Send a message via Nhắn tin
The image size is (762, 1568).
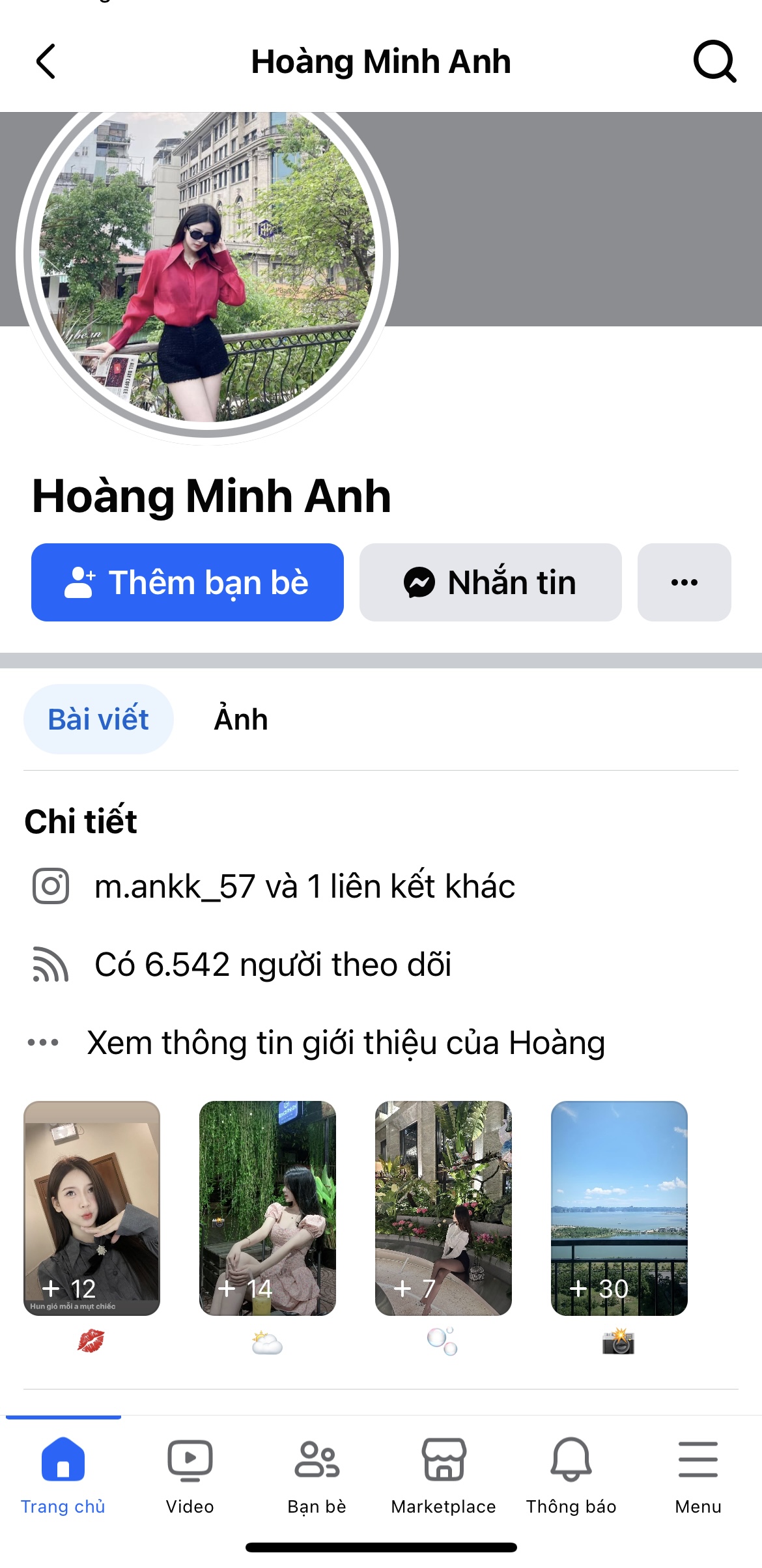coord(490,582)
